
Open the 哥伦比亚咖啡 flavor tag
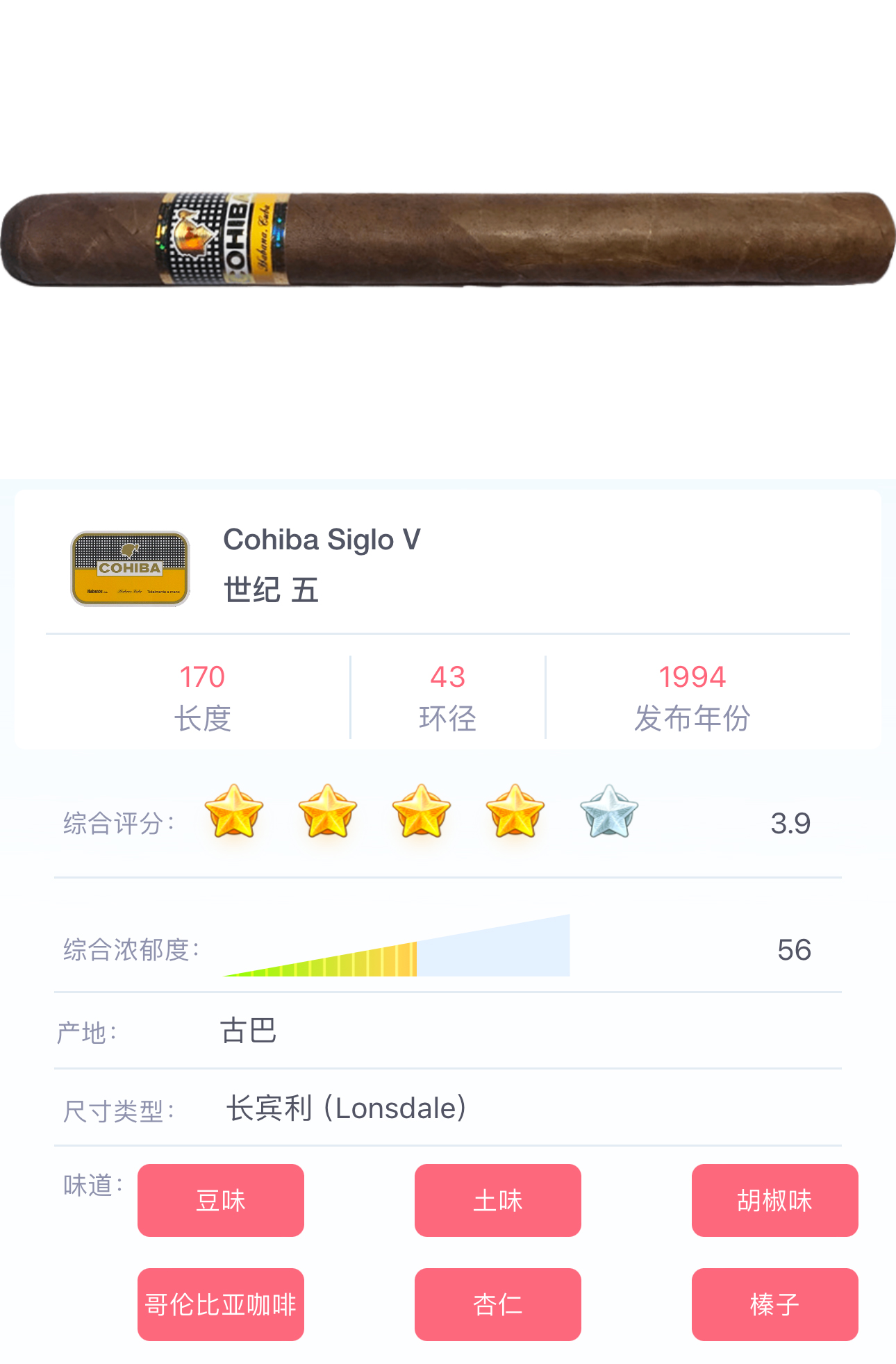pos(220,1304)
